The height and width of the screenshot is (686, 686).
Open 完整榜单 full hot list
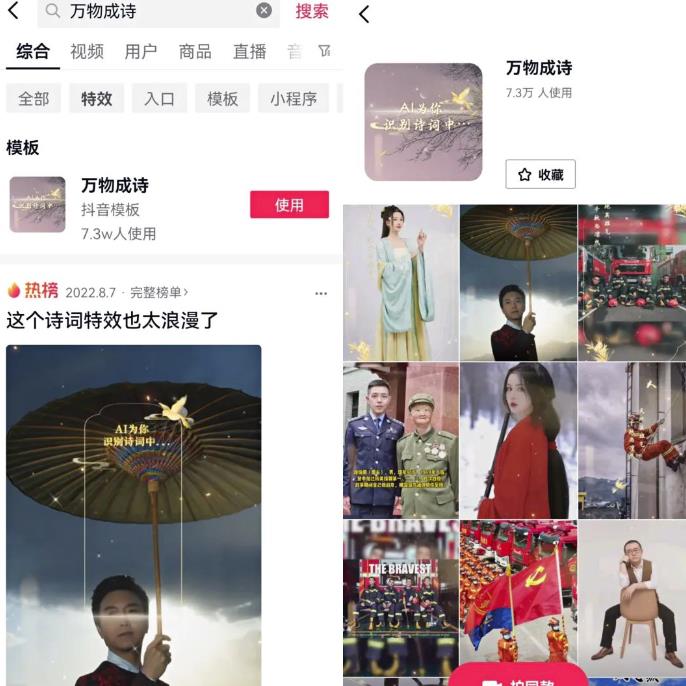pos(158,293)
